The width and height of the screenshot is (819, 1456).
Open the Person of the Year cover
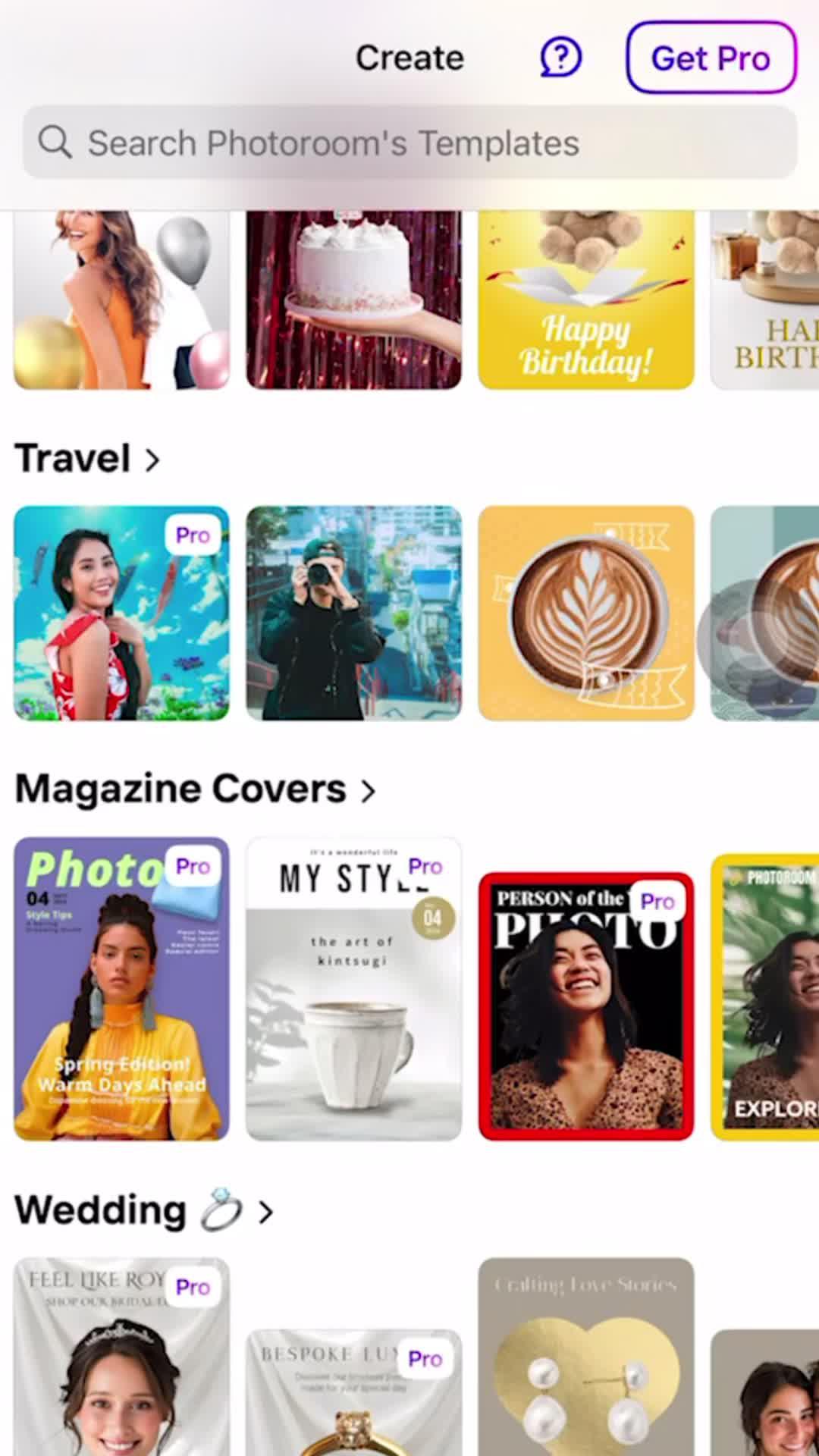(585, 1006)
